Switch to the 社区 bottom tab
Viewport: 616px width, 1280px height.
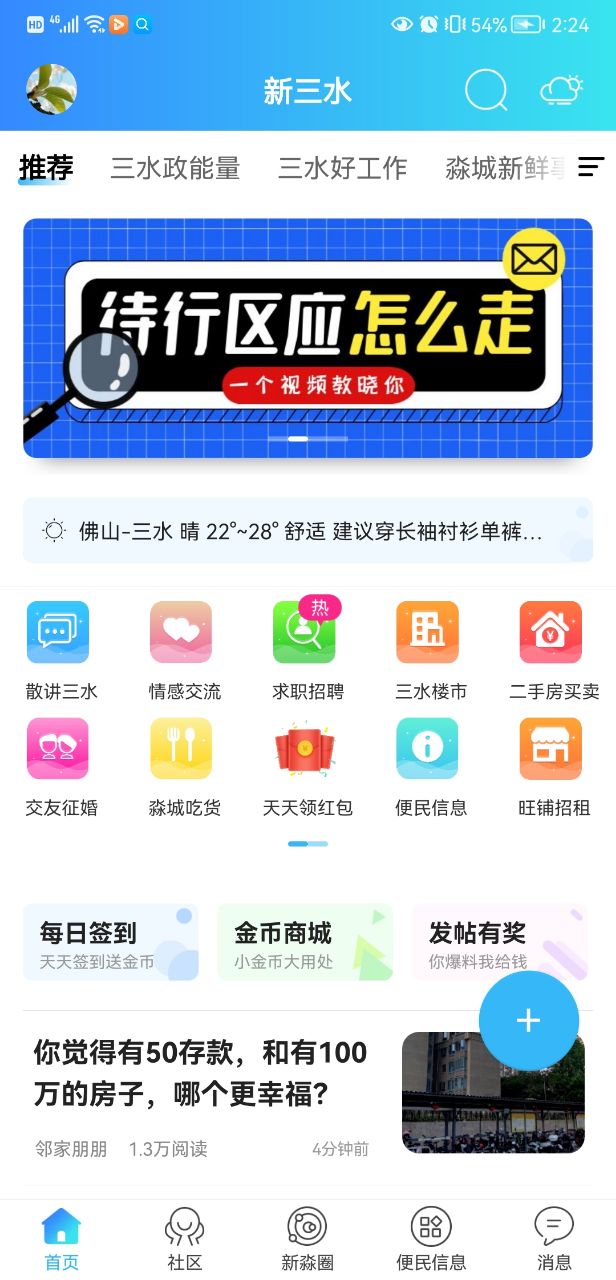[x=184, y=1238]
